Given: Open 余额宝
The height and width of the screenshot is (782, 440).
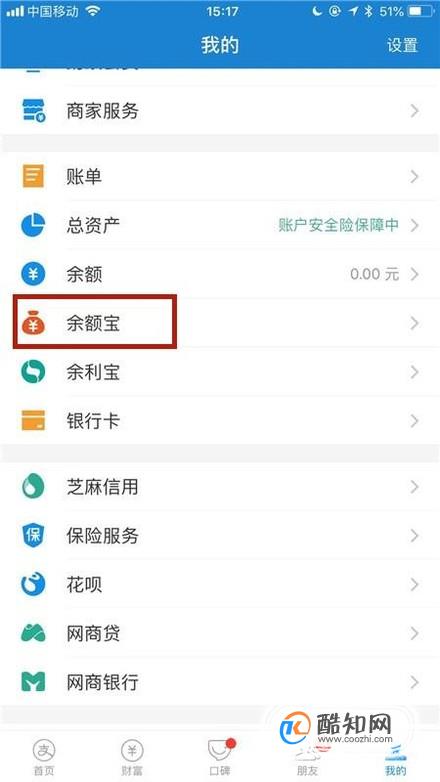Looking at the screenshot, I should pyautogui.click(x=220, y=323).
